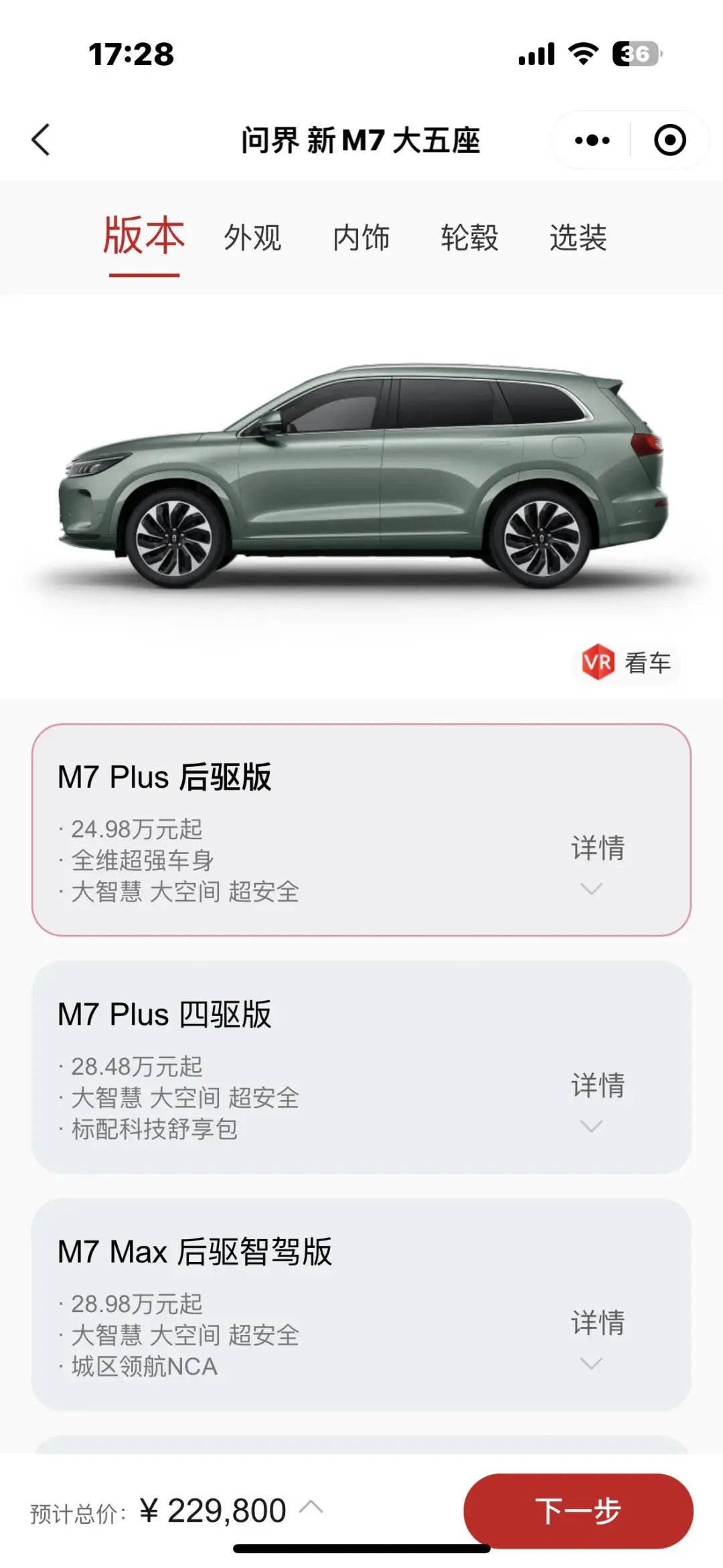Go back using the top-left arrow
Image resolution: width=723 pixels, height=1568 pixels.
[x=42, y=140]
